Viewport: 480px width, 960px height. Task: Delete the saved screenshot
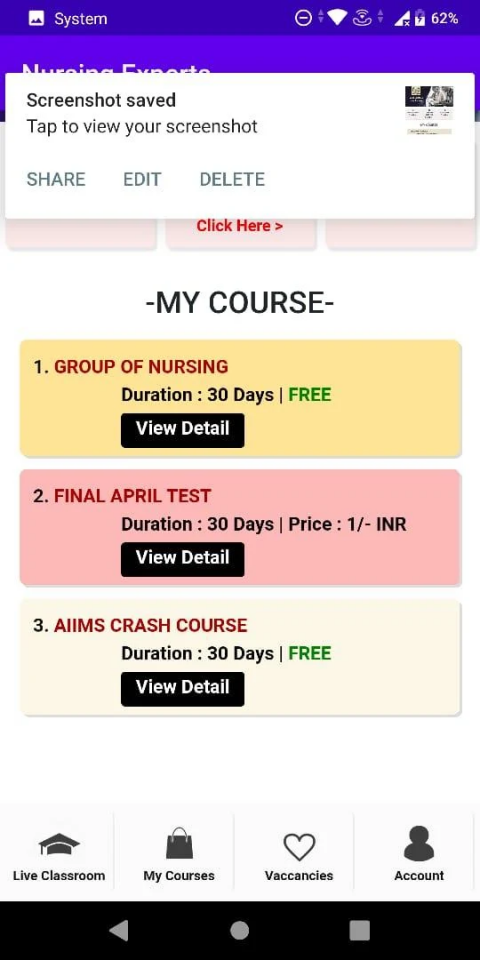232,179
